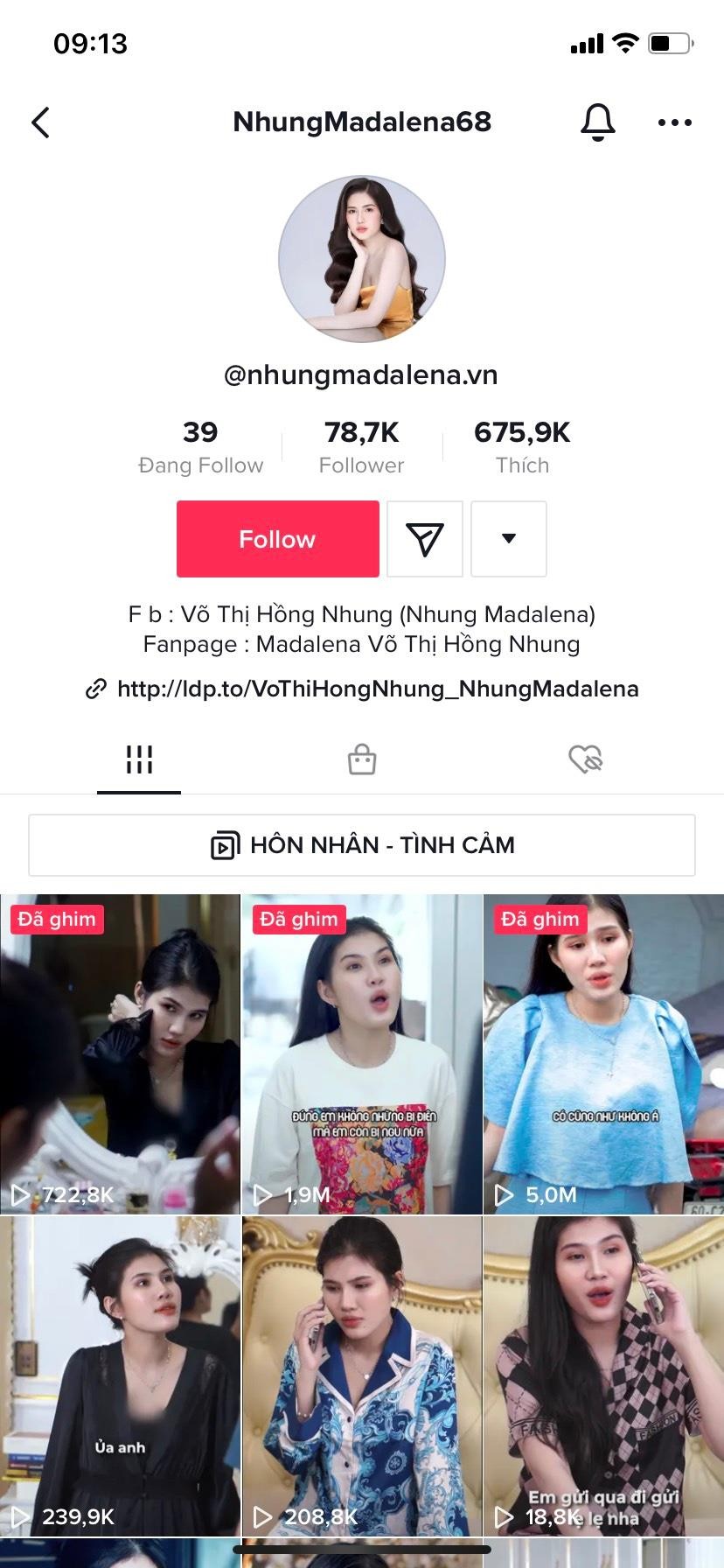
Task: Open the notifications bell
Action: (598, 122)
